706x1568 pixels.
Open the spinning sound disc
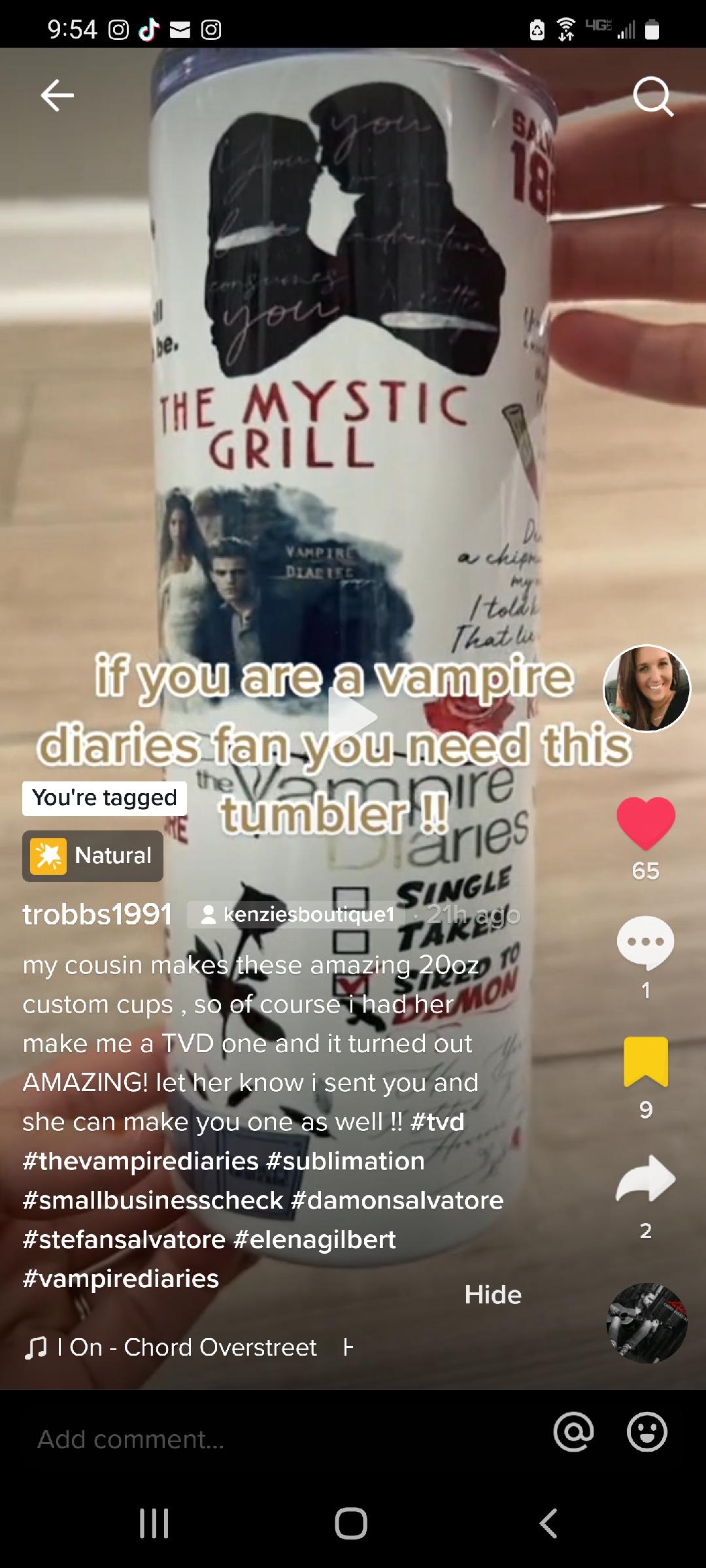(647, 1324)
